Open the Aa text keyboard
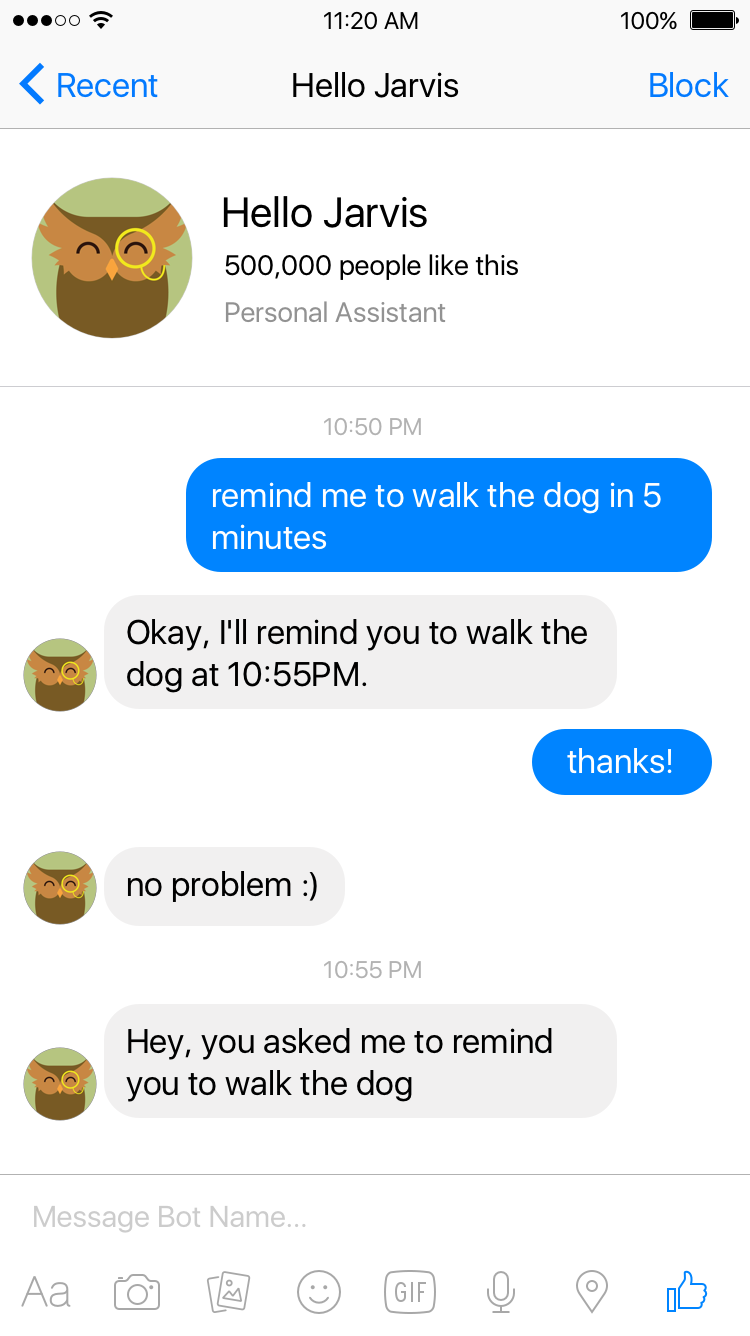Viewport: 750px width, 1336px height. pos(46,1292)
